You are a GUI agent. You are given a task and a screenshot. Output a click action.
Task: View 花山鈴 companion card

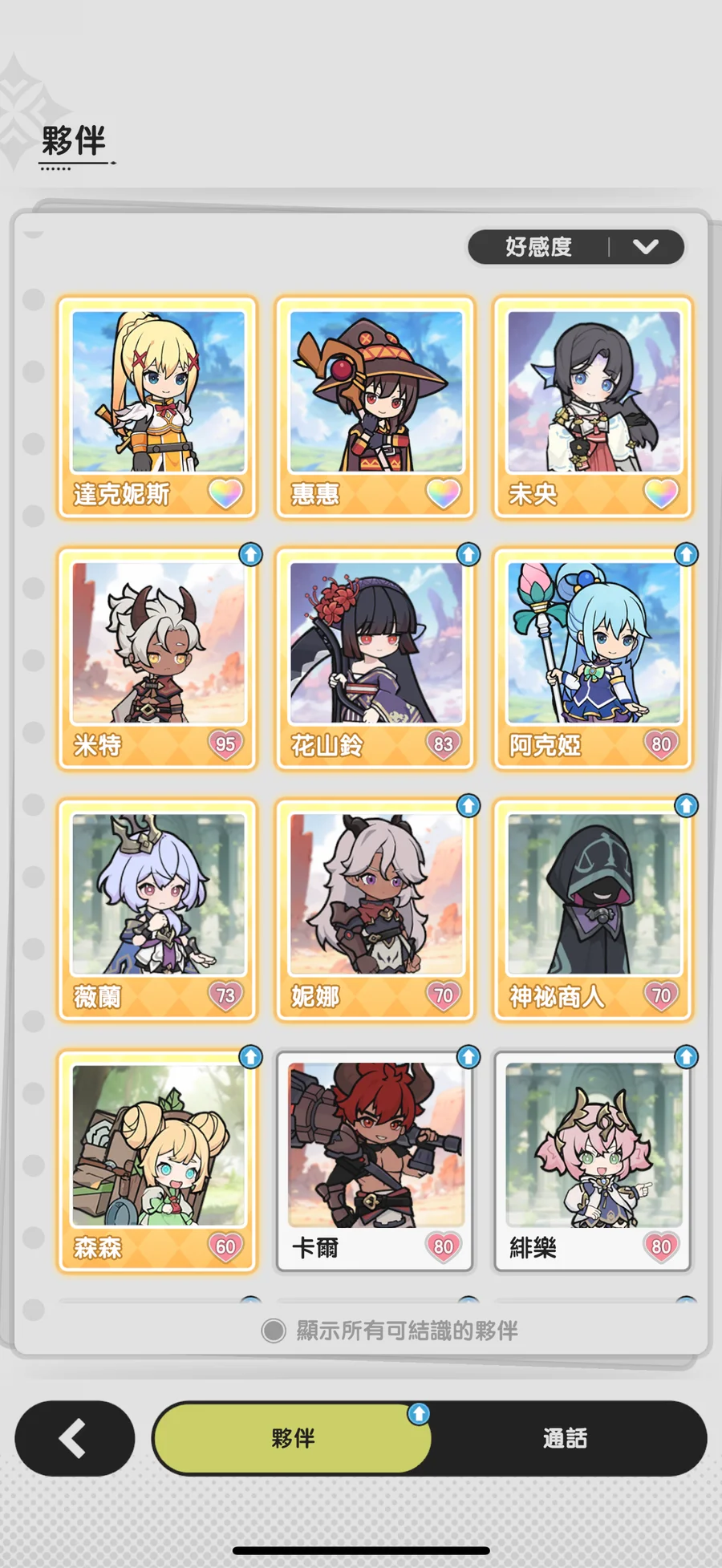point(375,658)
